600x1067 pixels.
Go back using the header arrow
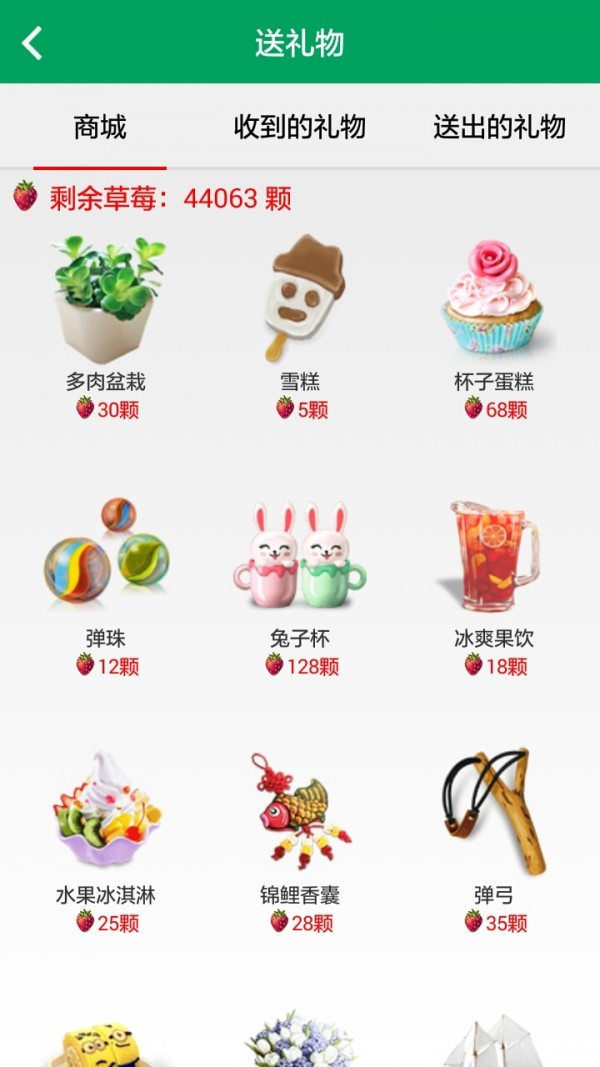(x=33, y=43)
